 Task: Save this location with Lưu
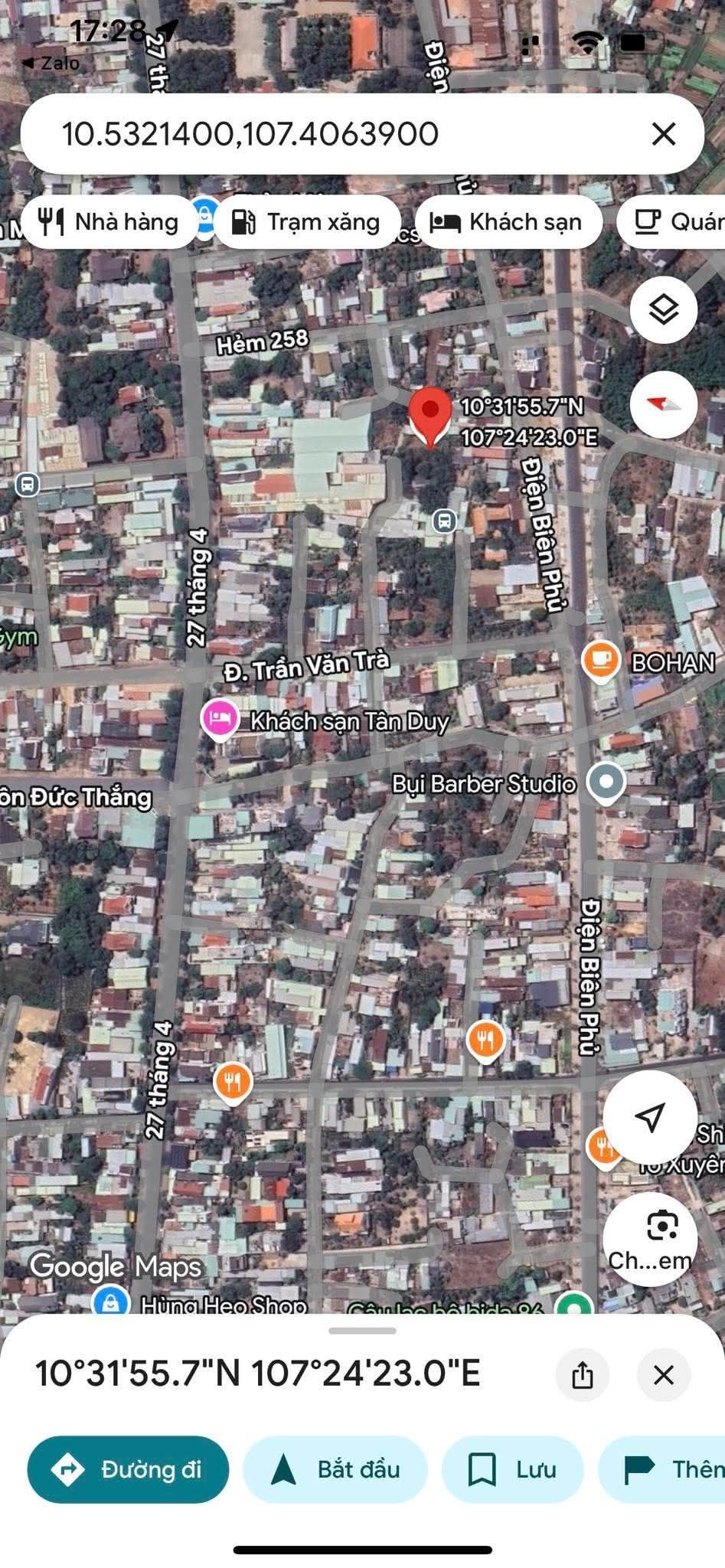tap(512, 1469)
